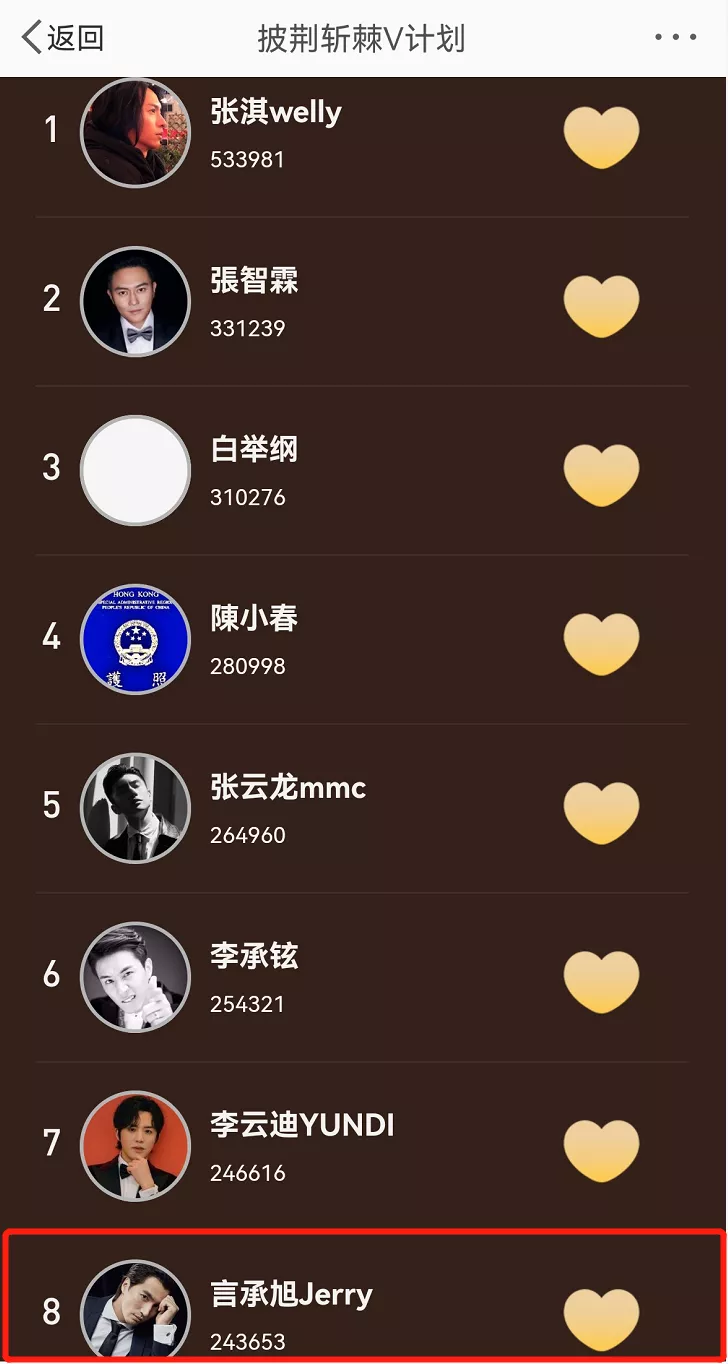Give 白举纲 a heart vote

[601, 475]
